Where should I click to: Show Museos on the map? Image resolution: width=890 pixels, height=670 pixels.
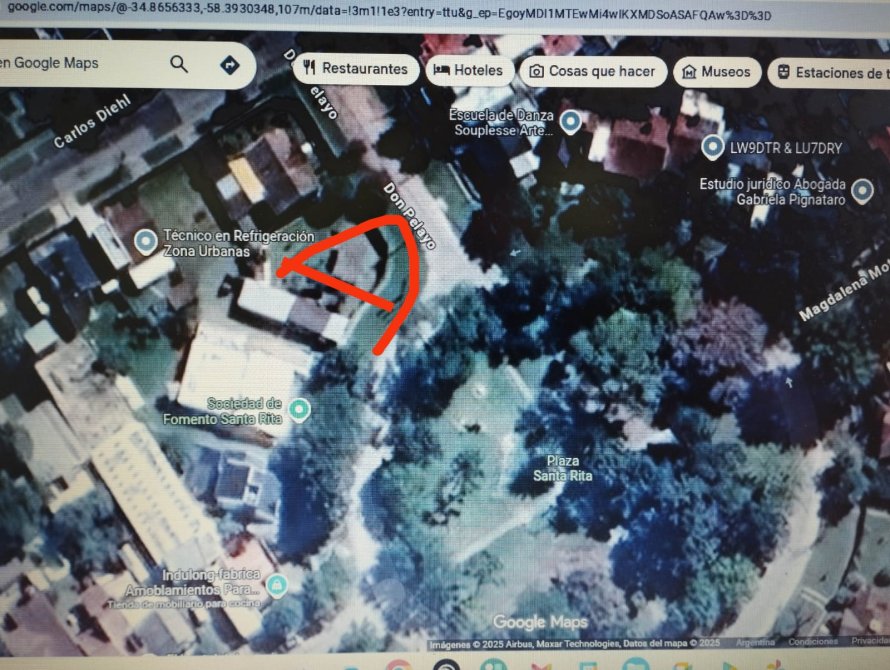pos(715,72)
